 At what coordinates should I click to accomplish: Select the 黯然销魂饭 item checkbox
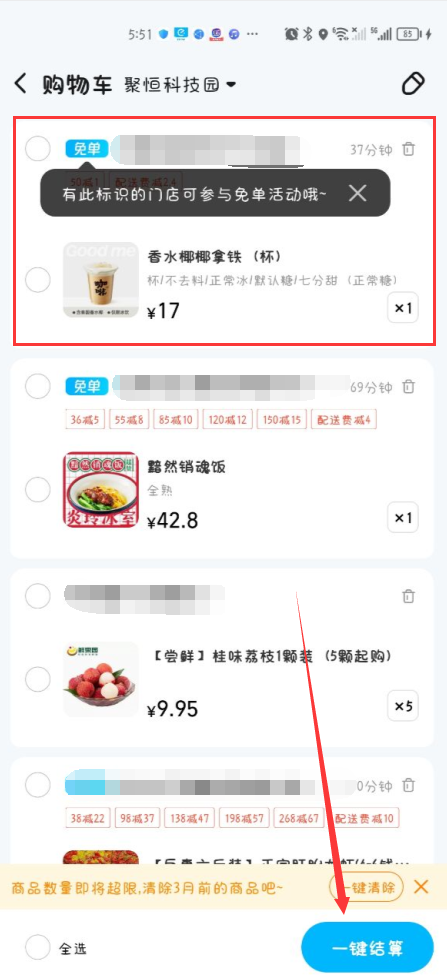[x=37, y=490]
